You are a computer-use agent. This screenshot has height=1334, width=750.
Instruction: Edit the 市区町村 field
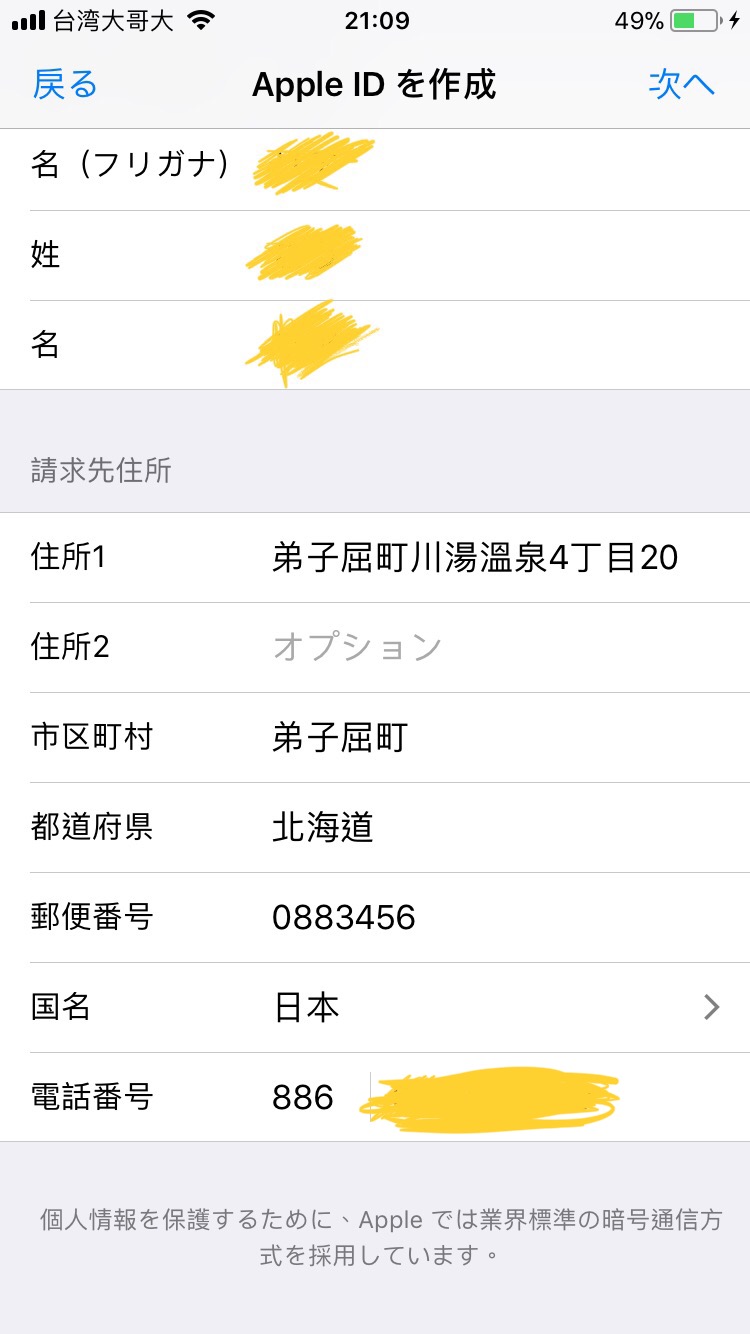coord(480,738)
